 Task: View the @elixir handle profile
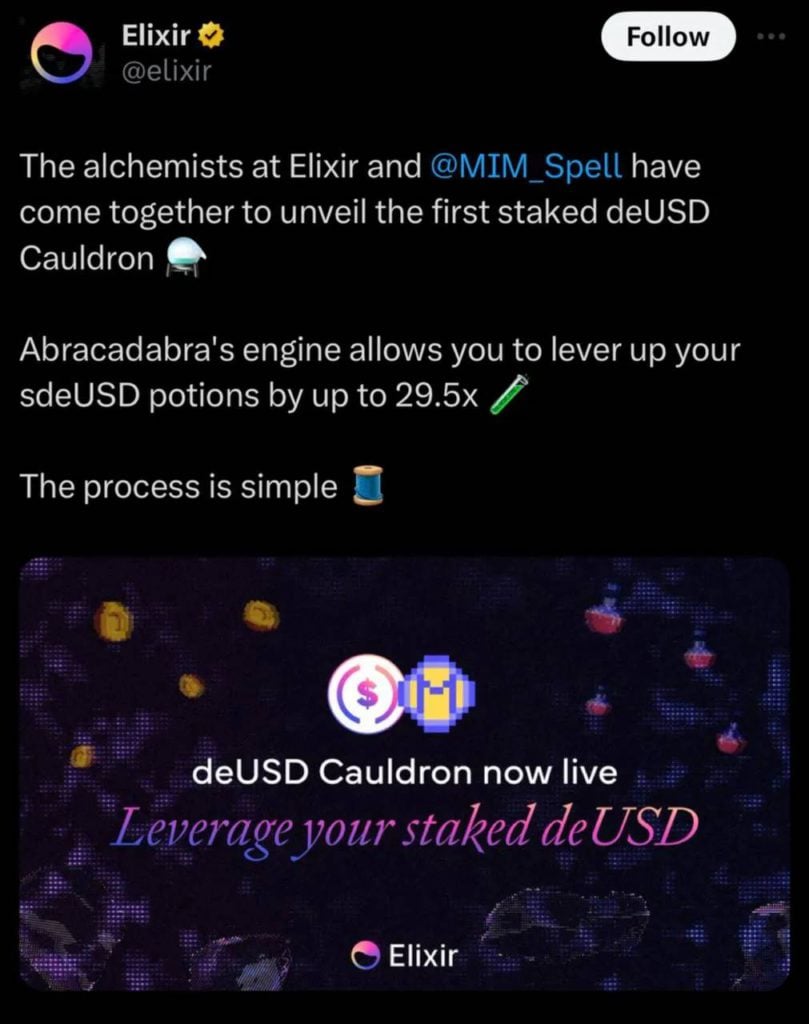coord(166,69)
